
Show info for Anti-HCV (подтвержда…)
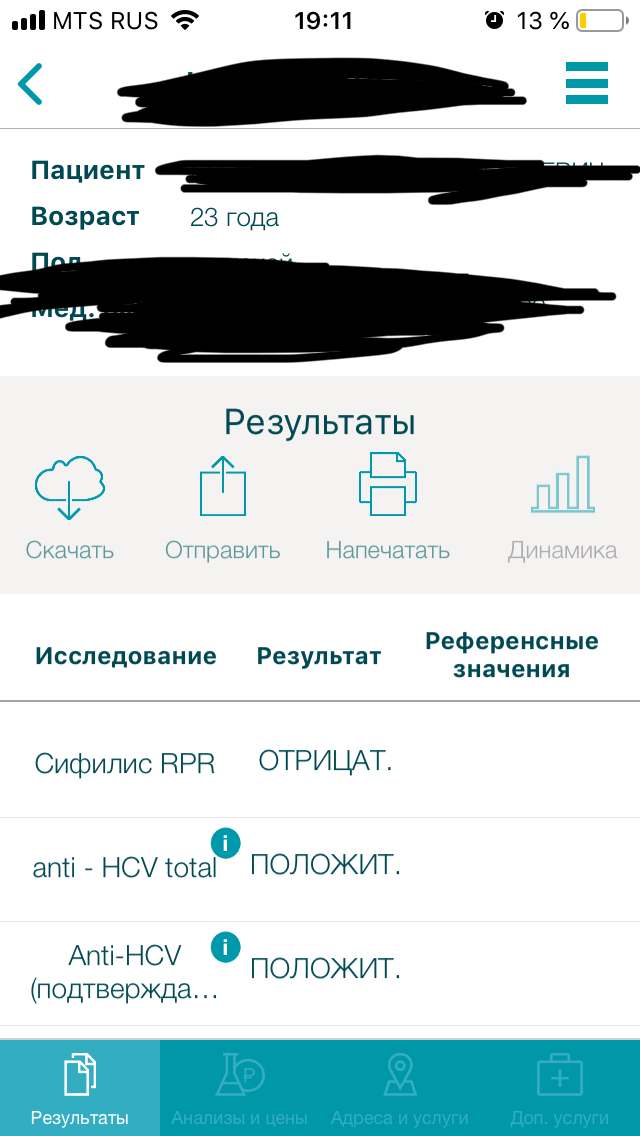pos(226,947)
